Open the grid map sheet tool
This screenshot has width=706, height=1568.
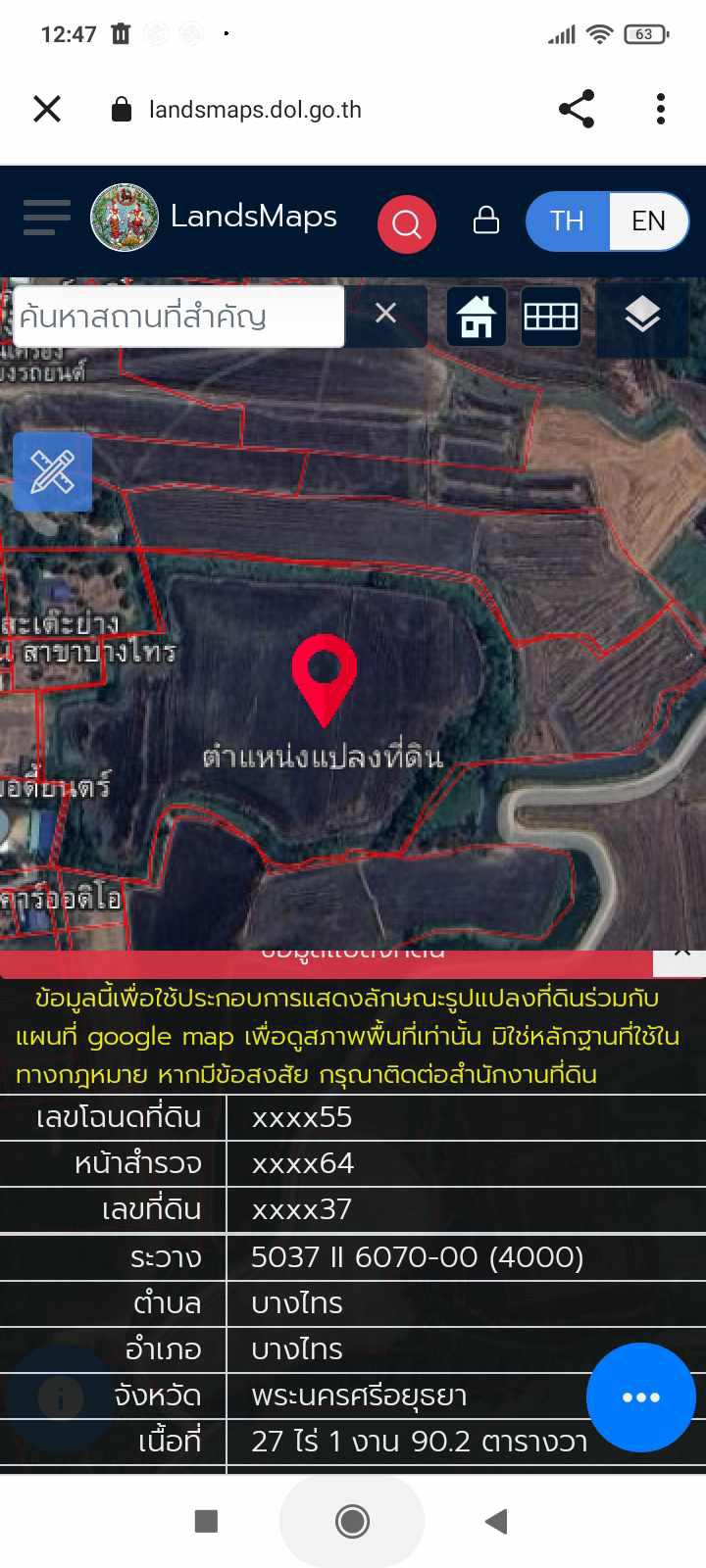551,316
